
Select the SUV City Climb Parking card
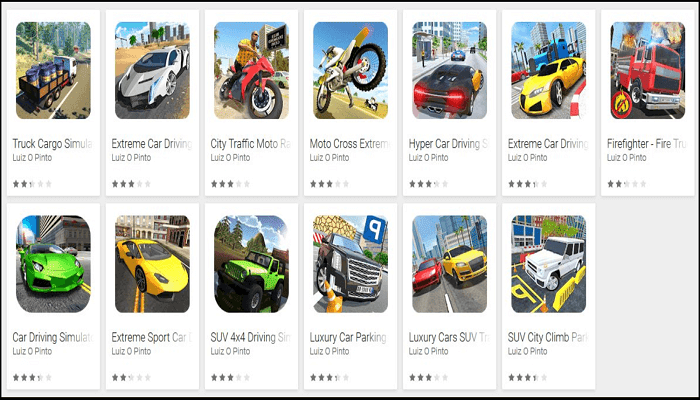click(548, 265)
